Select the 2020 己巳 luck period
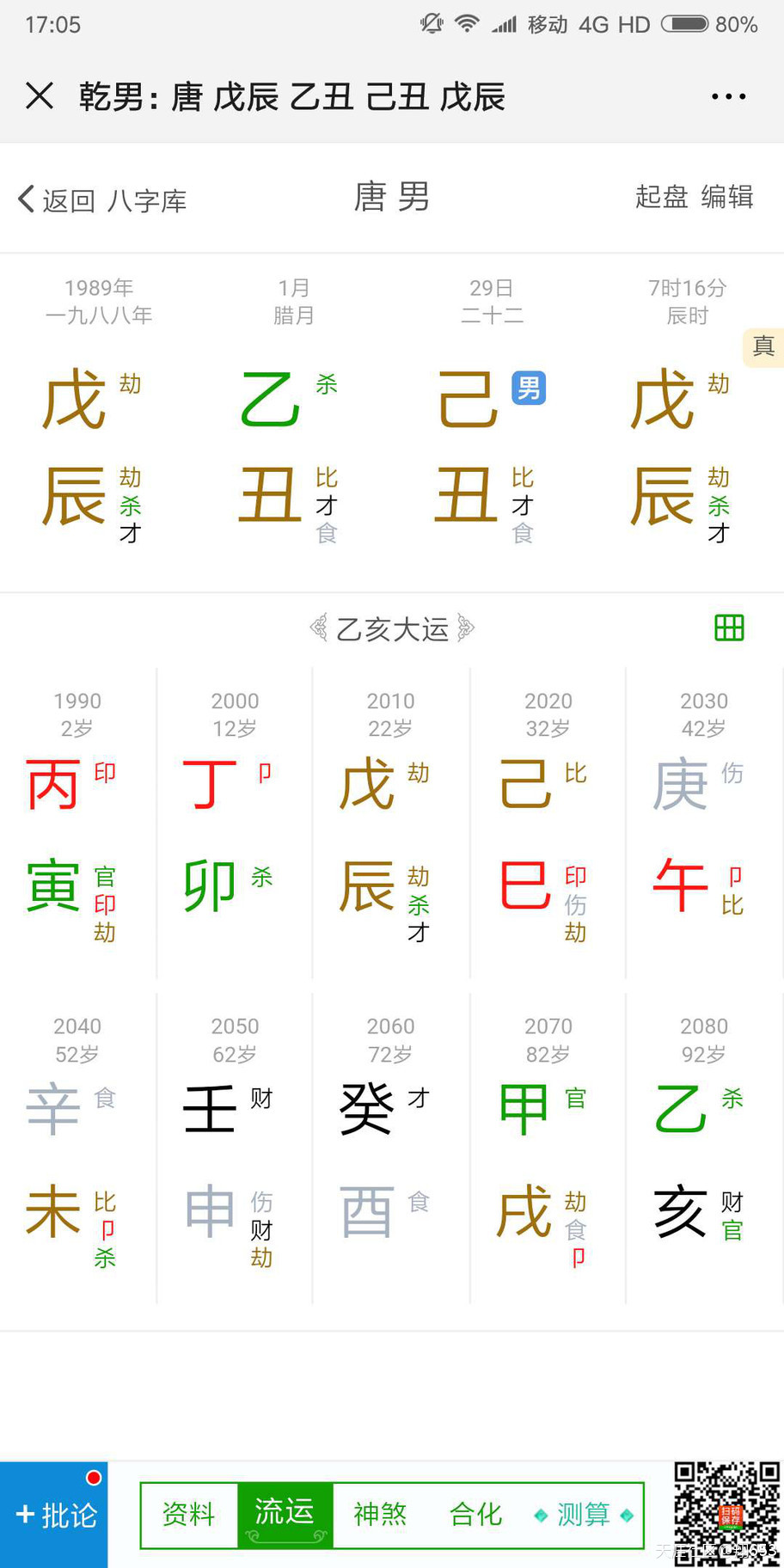The image size is (784, 1568). [548, 822]
